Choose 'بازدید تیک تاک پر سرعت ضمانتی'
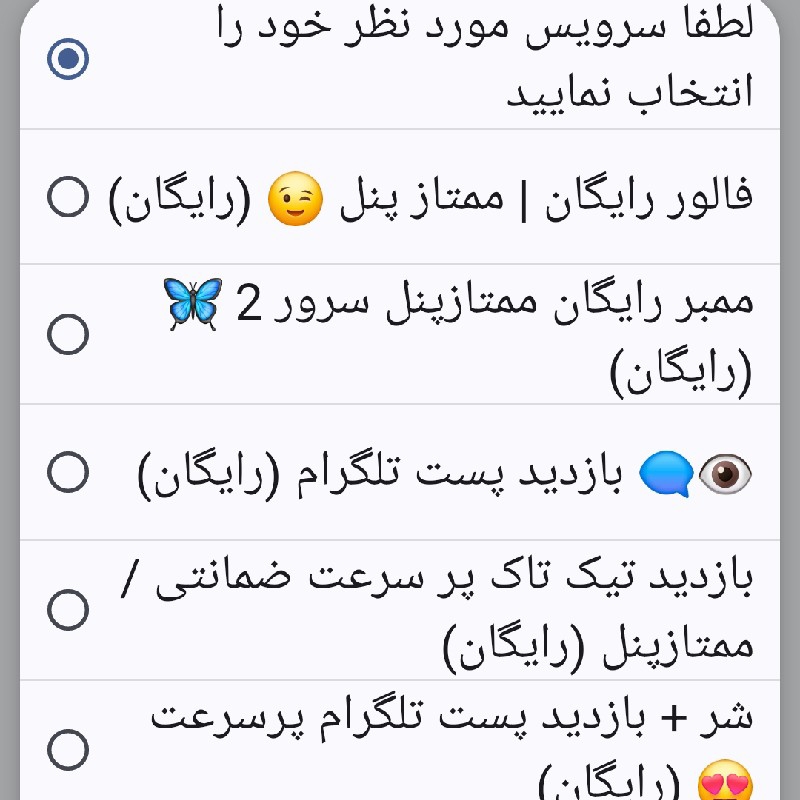This screenshot has width=800, height=800. pos(399,610)
